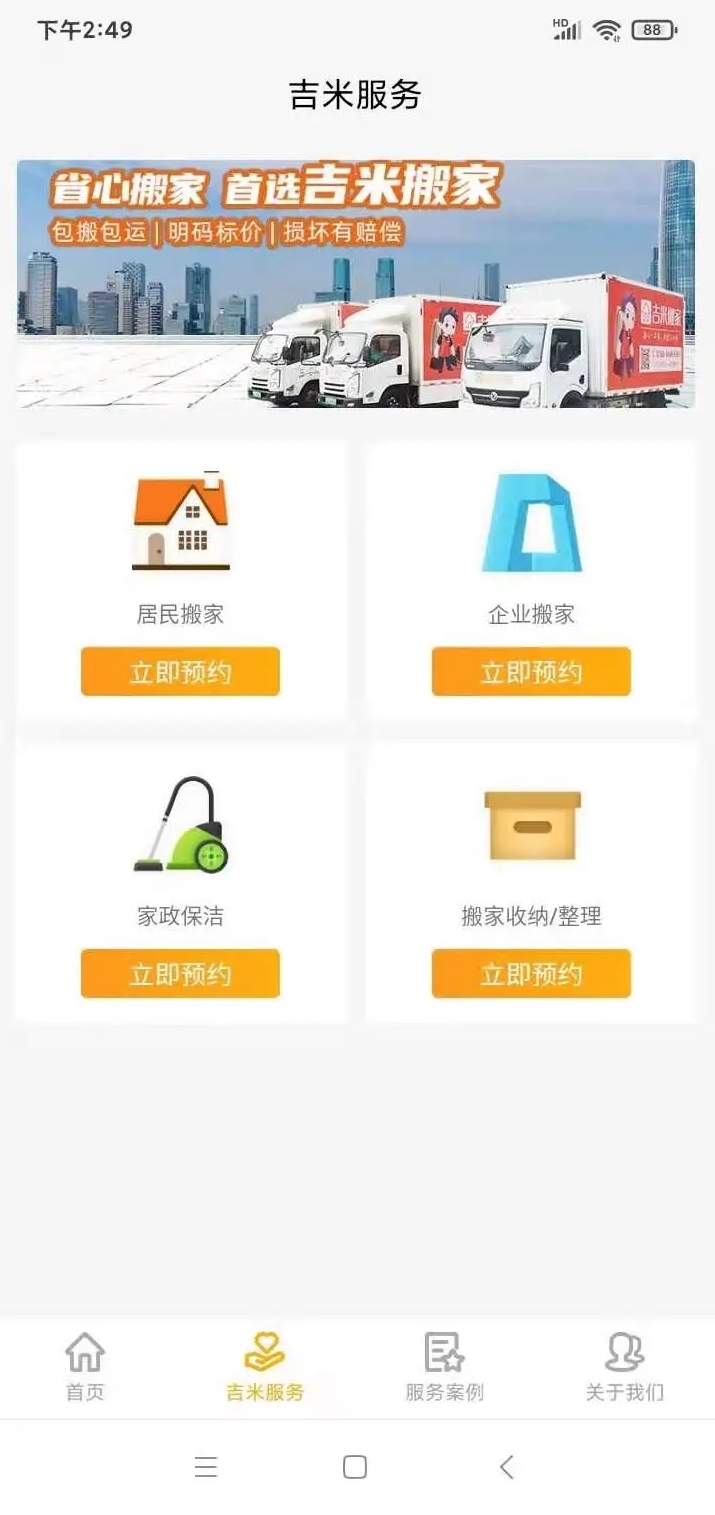
Task: Select the 吉米服务 tab
Action: tap(265, 1366)
